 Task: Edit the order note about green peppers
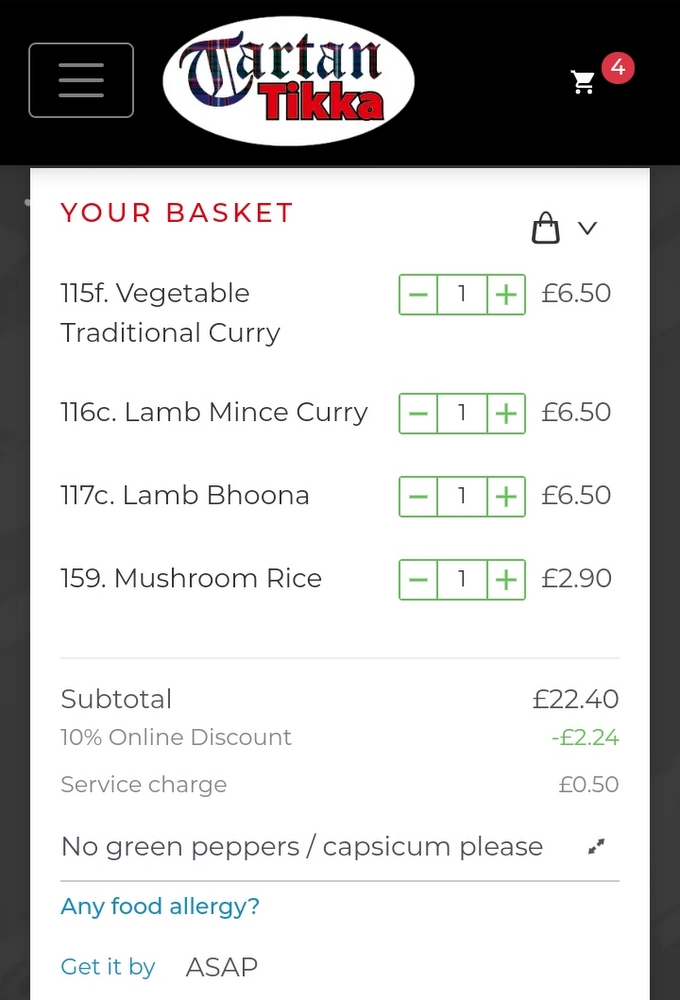pyautogui.click(x=302, y=847)
